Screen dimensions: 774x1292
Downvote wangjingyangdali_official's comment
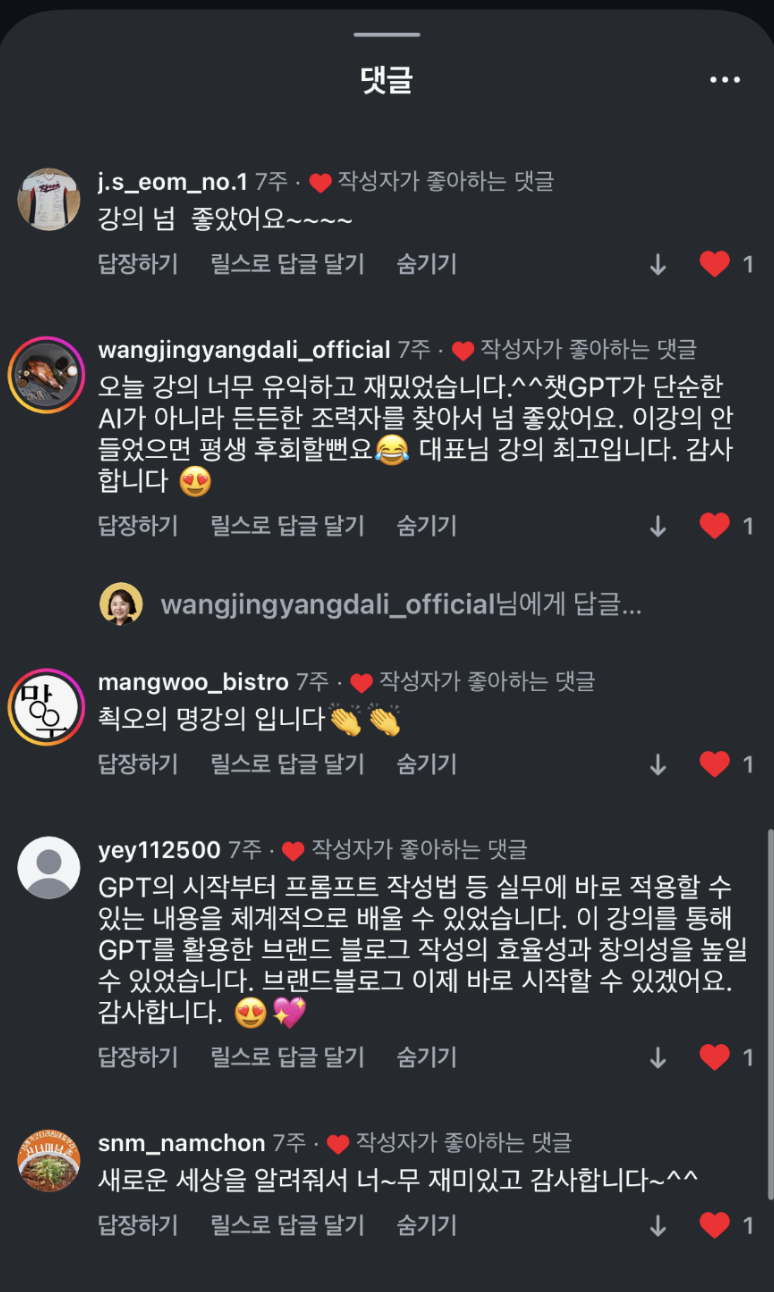point(658,526)
